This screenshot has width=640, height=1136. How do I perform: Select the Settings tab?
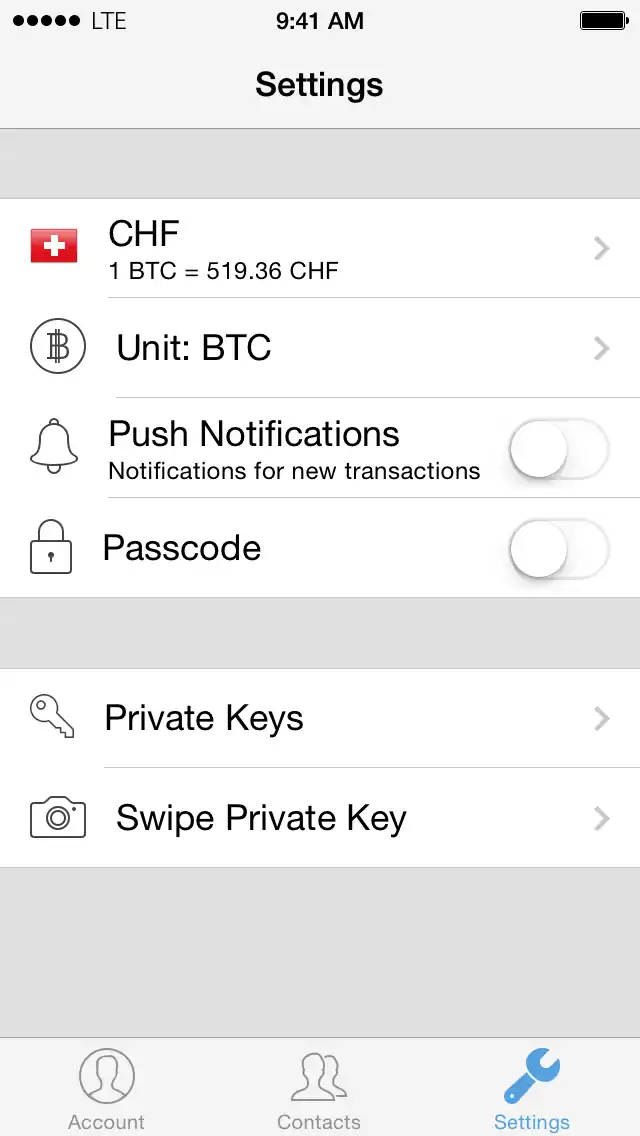click(x=532, y=1090)
